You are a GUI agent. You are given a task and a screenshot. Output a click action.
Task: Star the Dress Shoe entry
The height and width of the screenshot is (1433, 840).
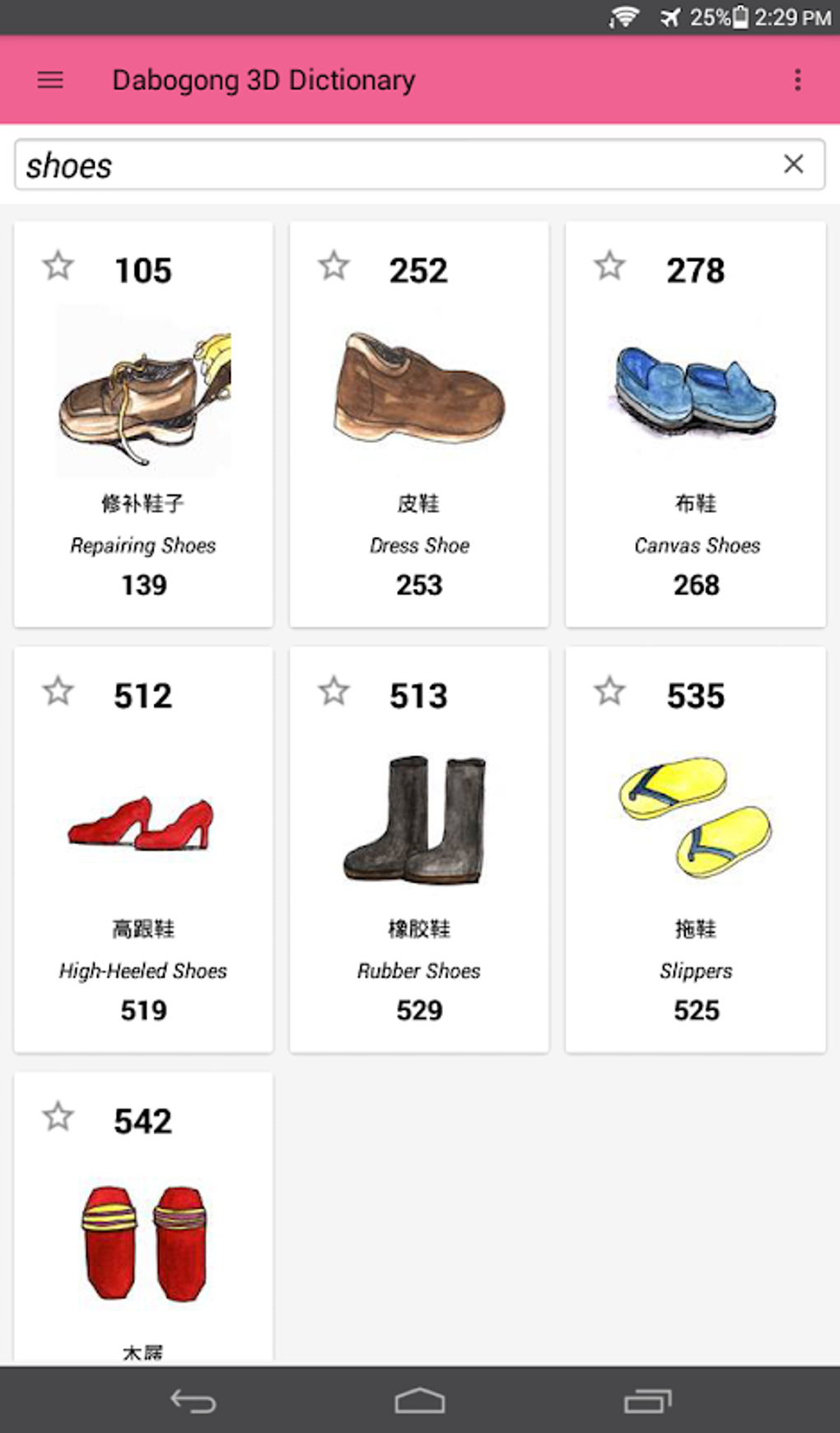tap(334, 266)
